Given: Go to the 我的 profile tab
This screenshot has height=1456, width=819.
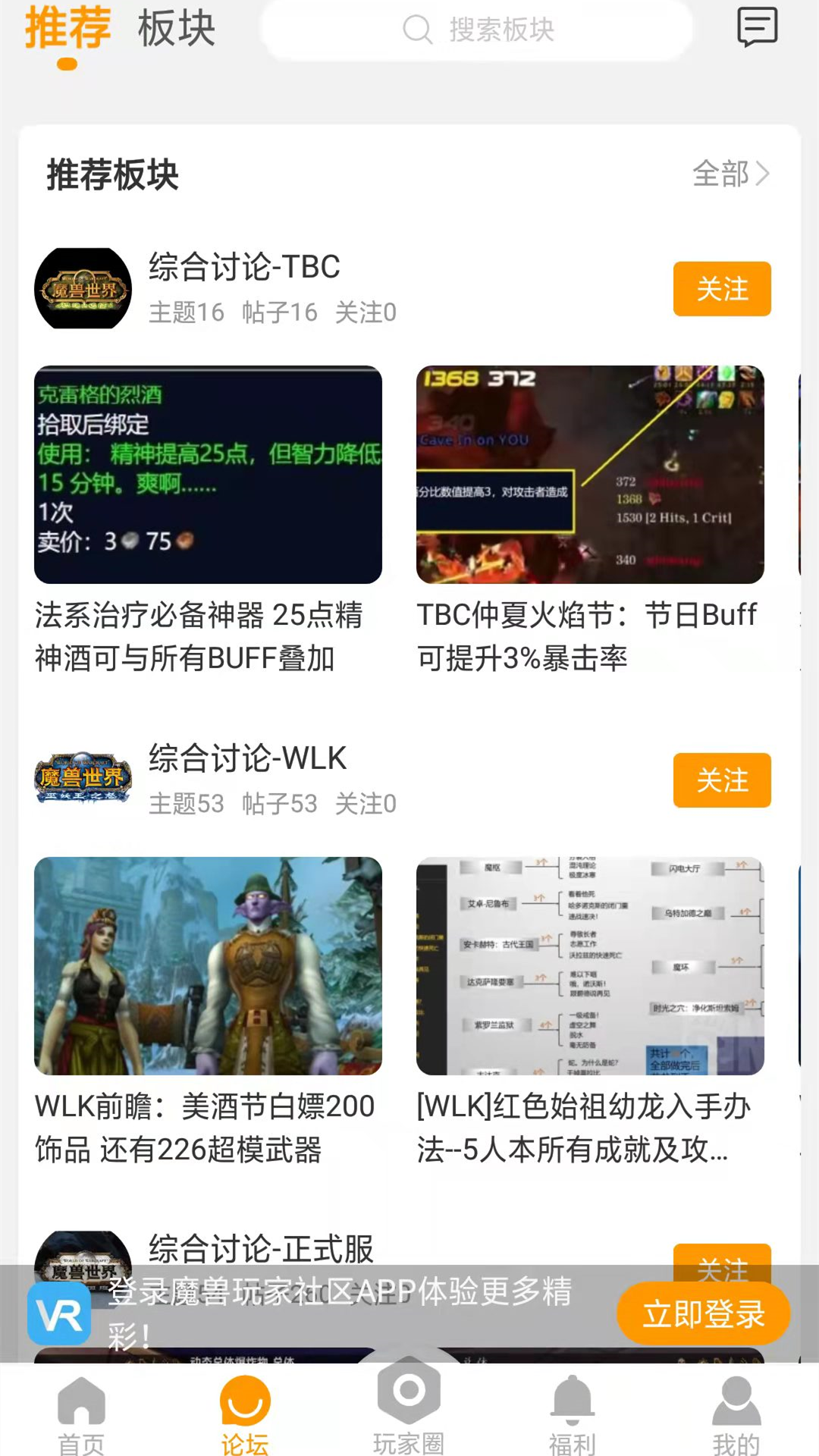Looking at the screenshot, I should (x=736, y=1415).
